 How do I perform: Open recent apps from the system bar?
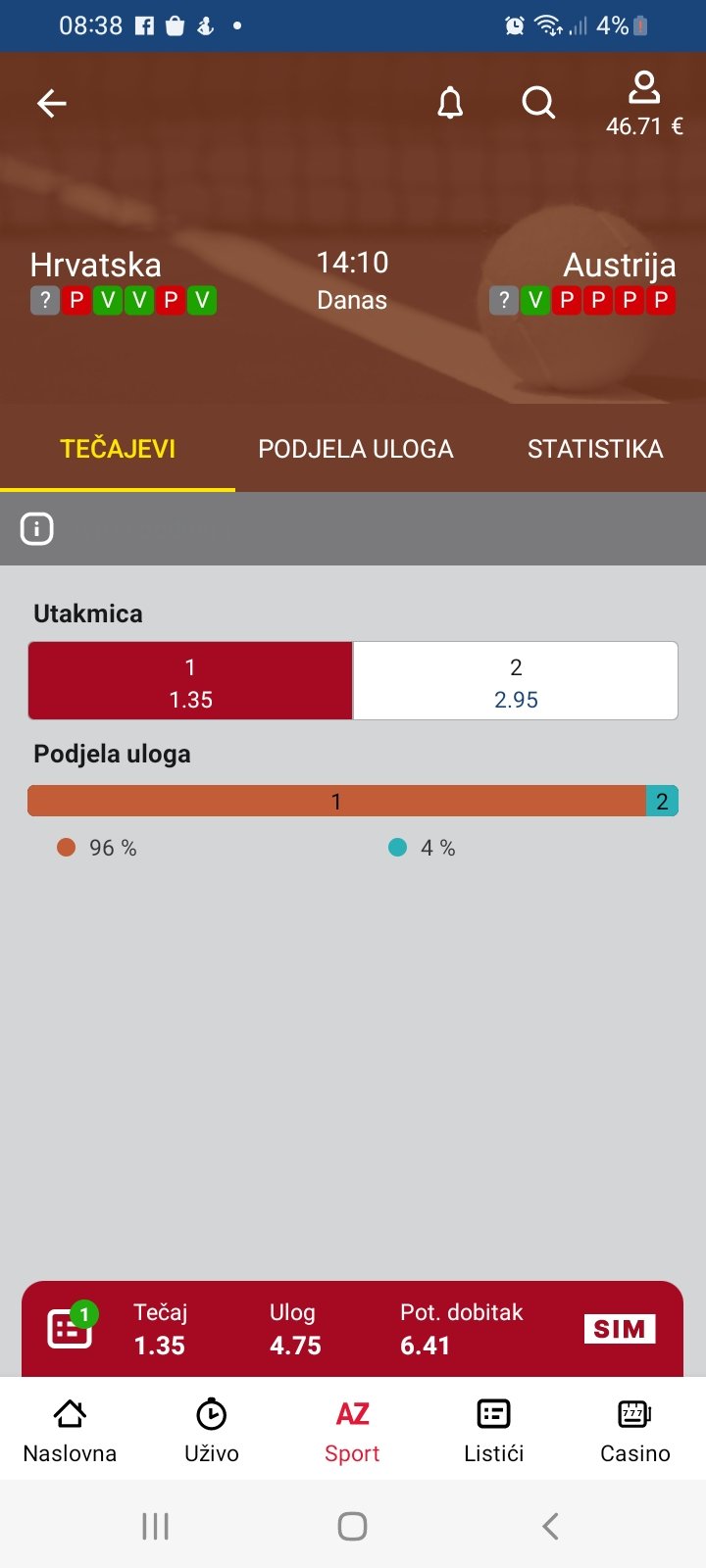point(155,1526)
